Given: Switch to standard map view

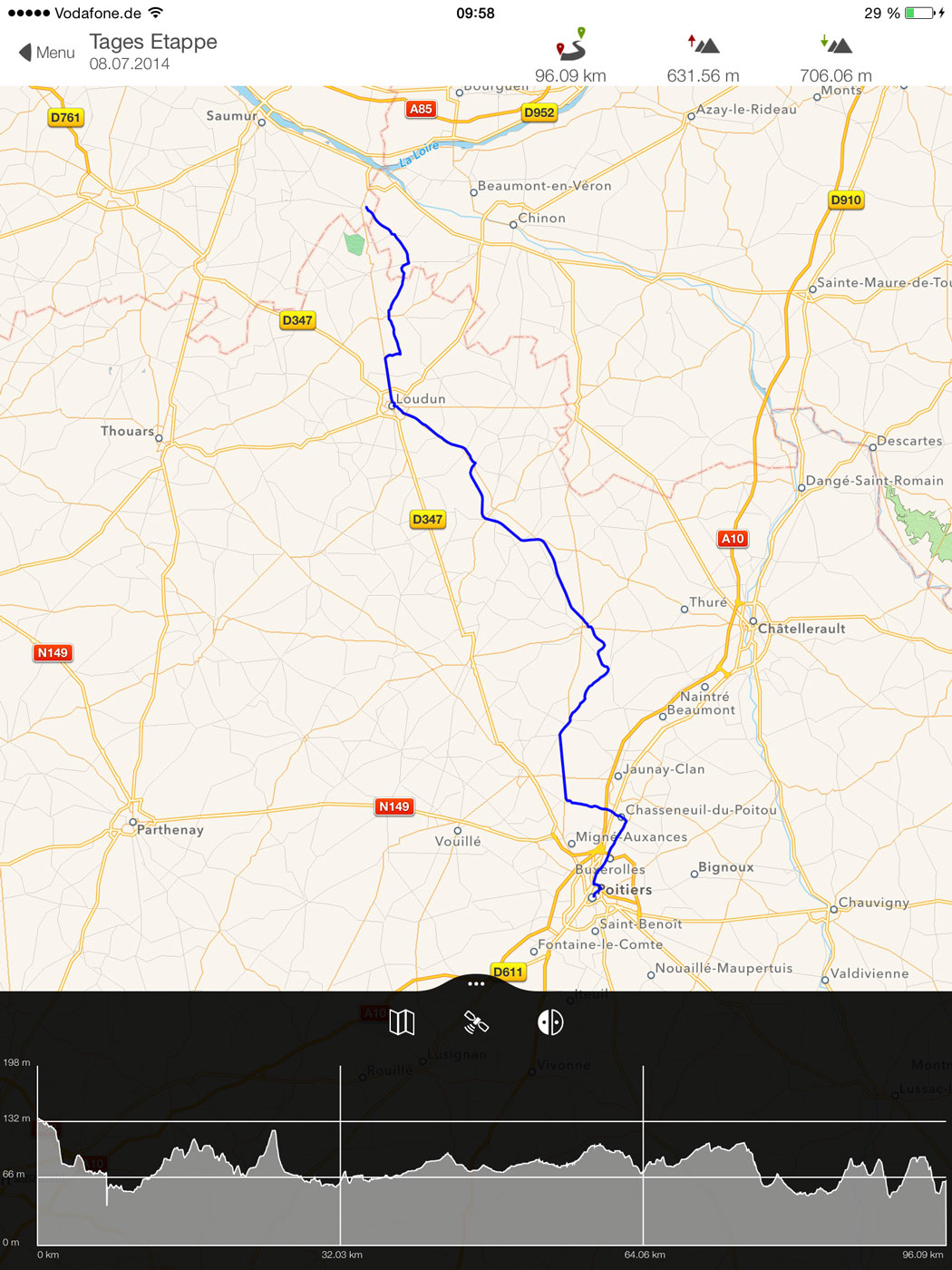Looking at the screenshot, I should (x=402, y=1022).
